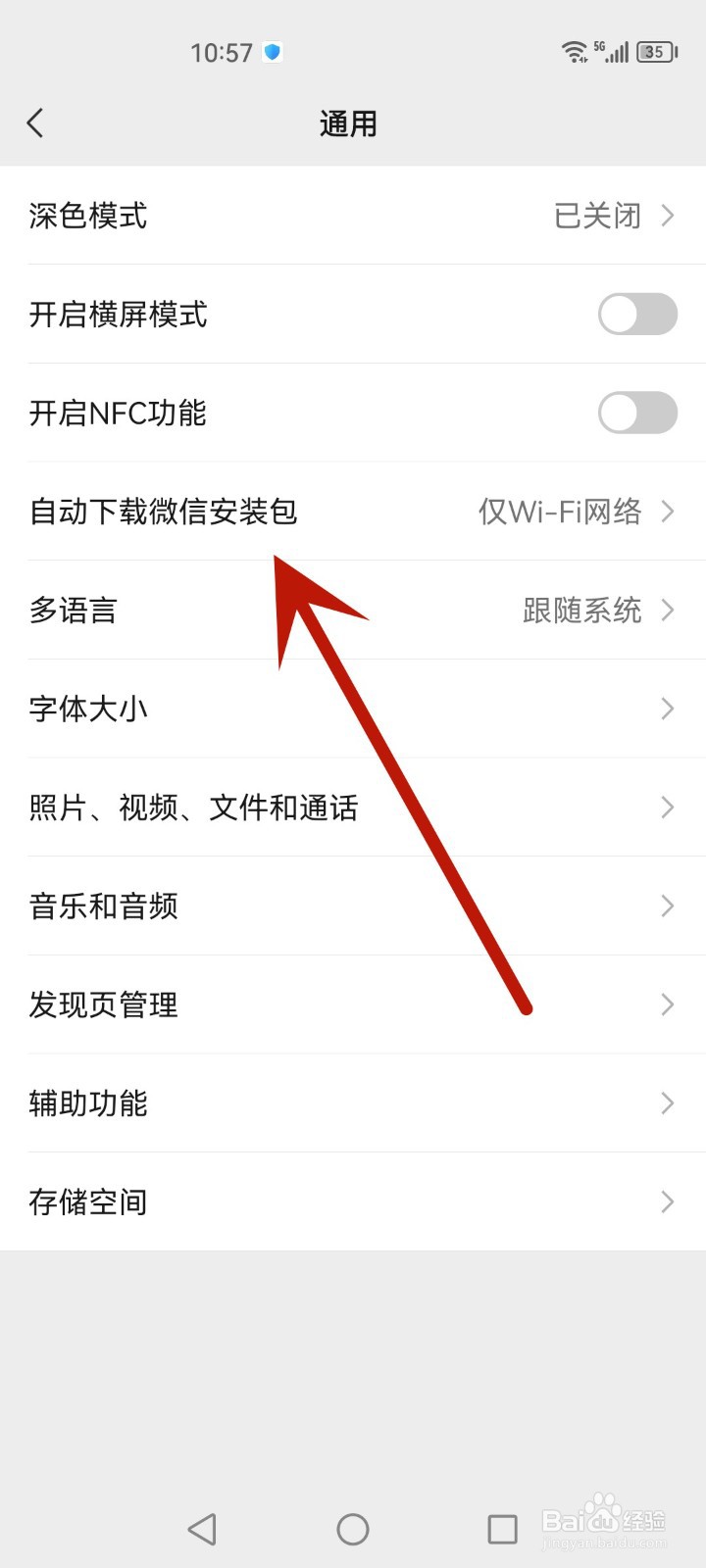The width and height of the screenshot is (706, 1568).
Task: Enable the 开启横屏模式 switch
Action: click(637, 315)
